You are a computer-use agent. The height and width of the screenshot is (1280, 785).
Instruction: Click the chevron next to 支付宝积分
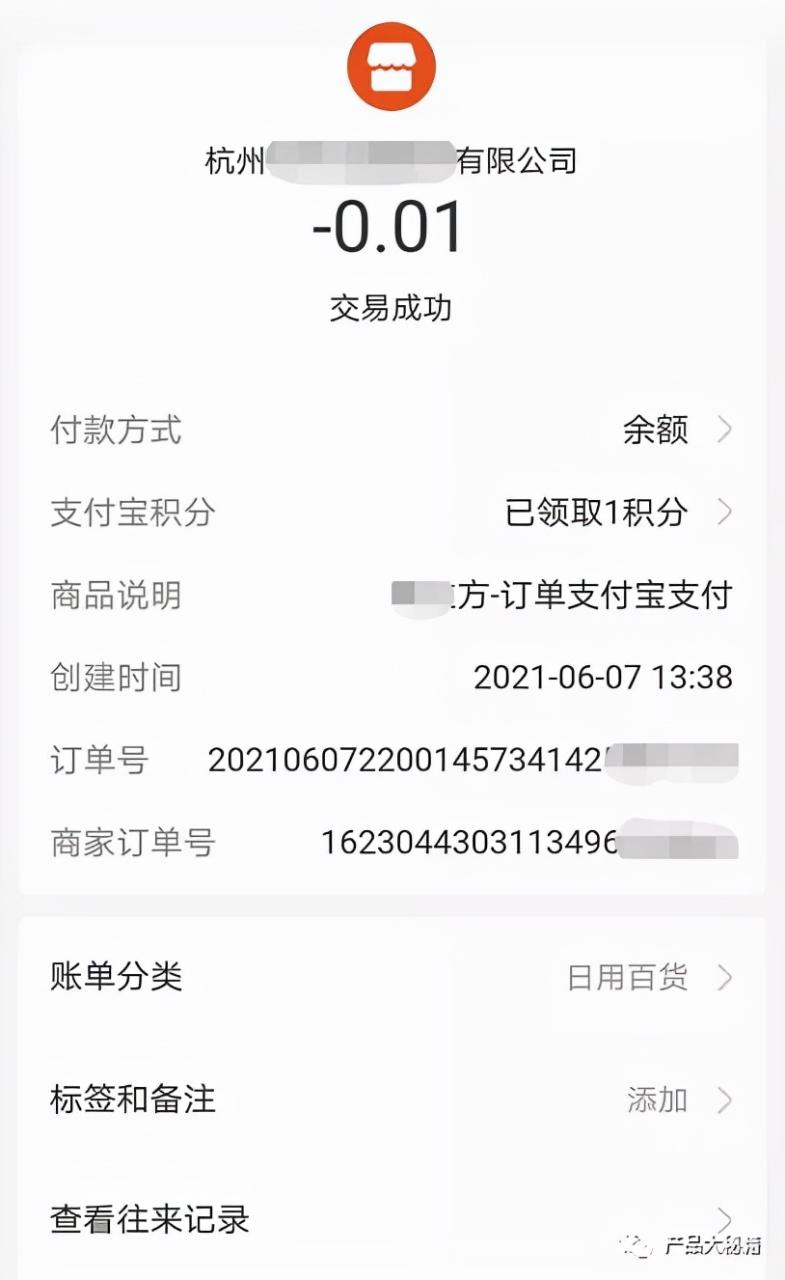coord(729,513)
